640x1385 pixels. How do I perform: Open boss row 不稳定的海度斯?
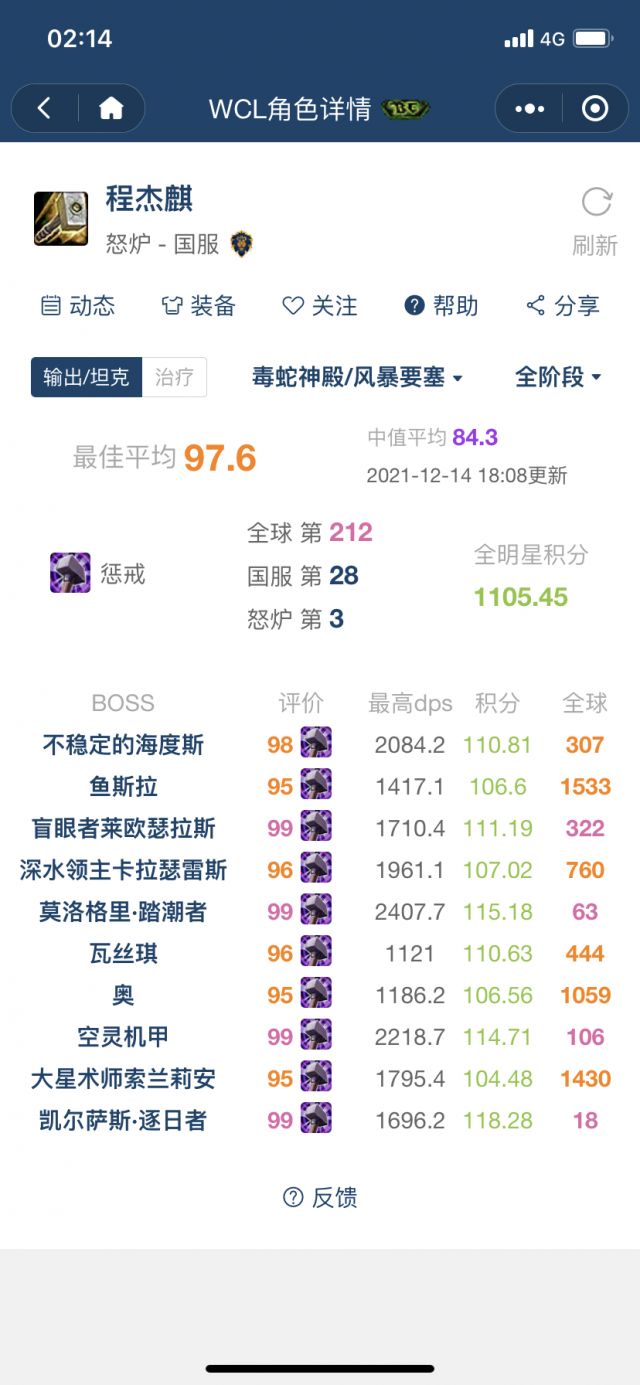[124, 745]
